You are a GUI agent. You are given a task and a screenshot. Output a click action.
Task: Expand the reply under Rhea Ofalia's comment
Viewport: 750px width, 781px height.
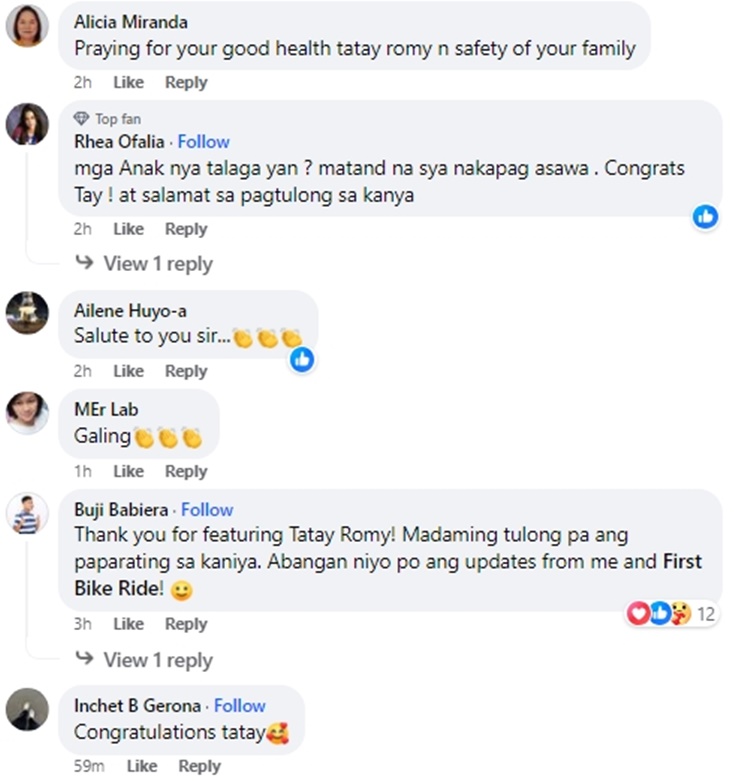coord(157,264)
